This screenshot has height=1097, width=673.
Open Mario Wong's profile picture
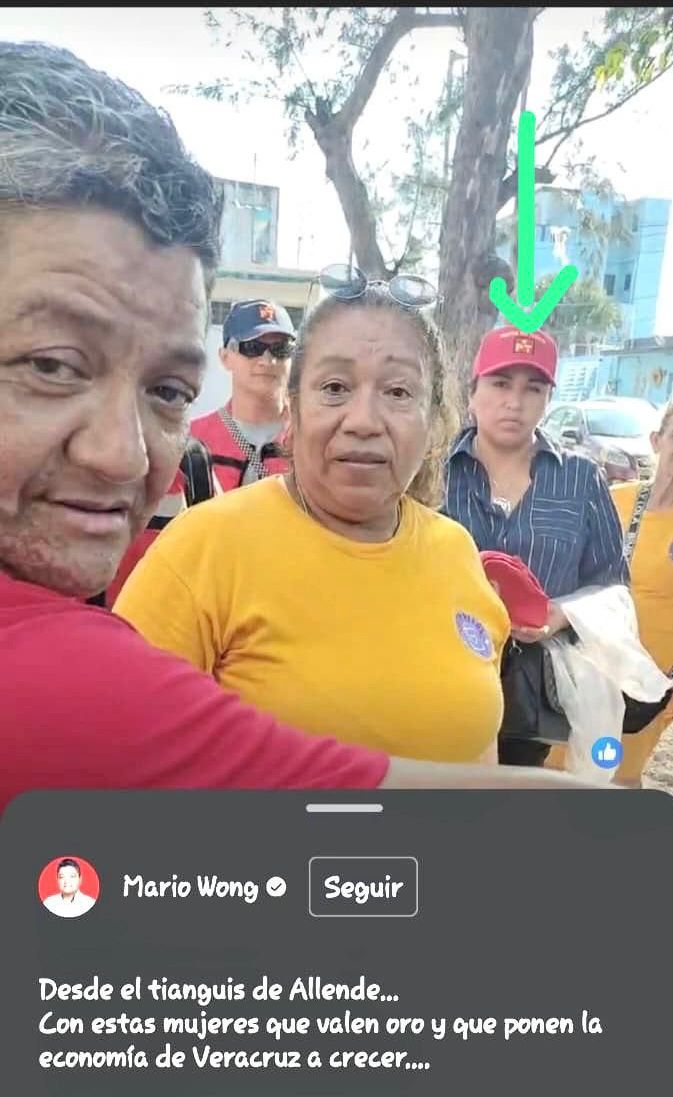(x=69, y=886)
